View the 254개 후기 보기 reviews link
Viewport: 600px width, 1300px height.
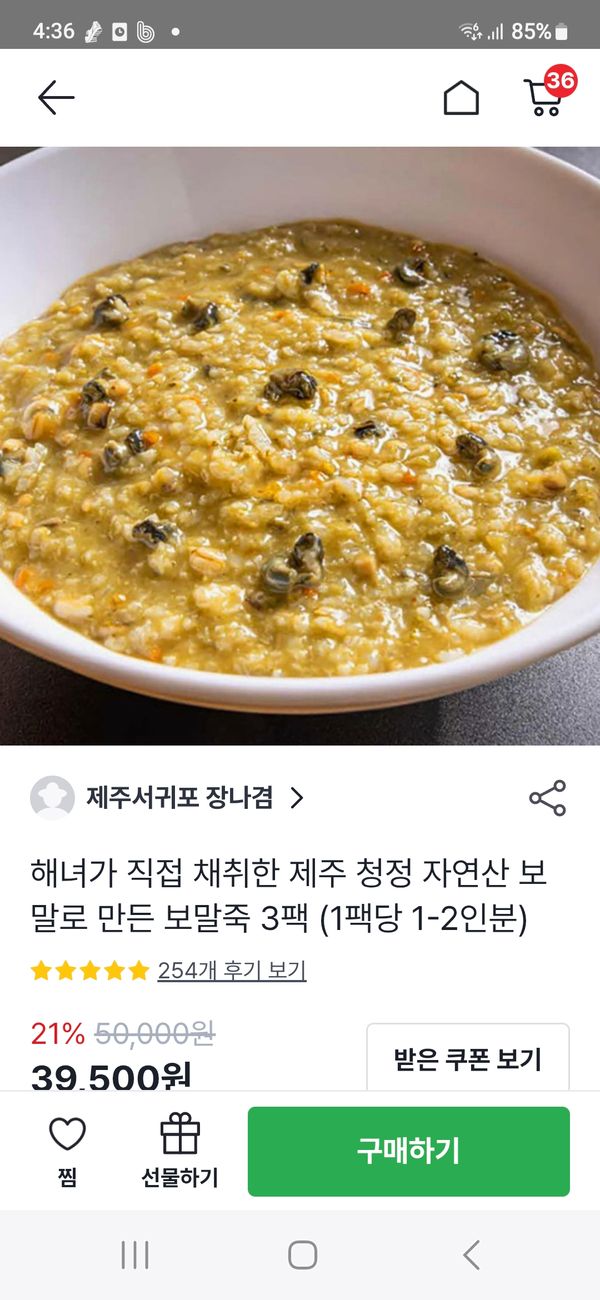[231, 970]
